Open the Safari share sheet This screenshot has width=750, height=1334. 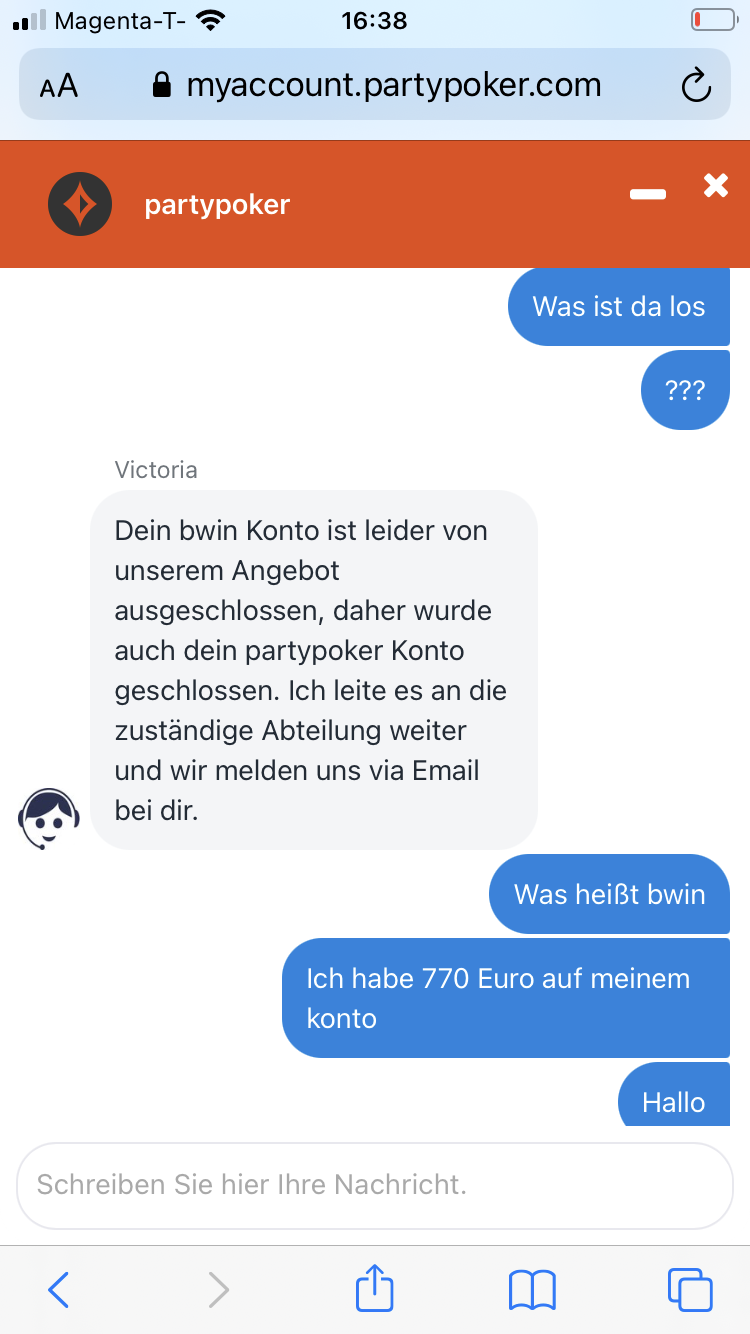375,1288
